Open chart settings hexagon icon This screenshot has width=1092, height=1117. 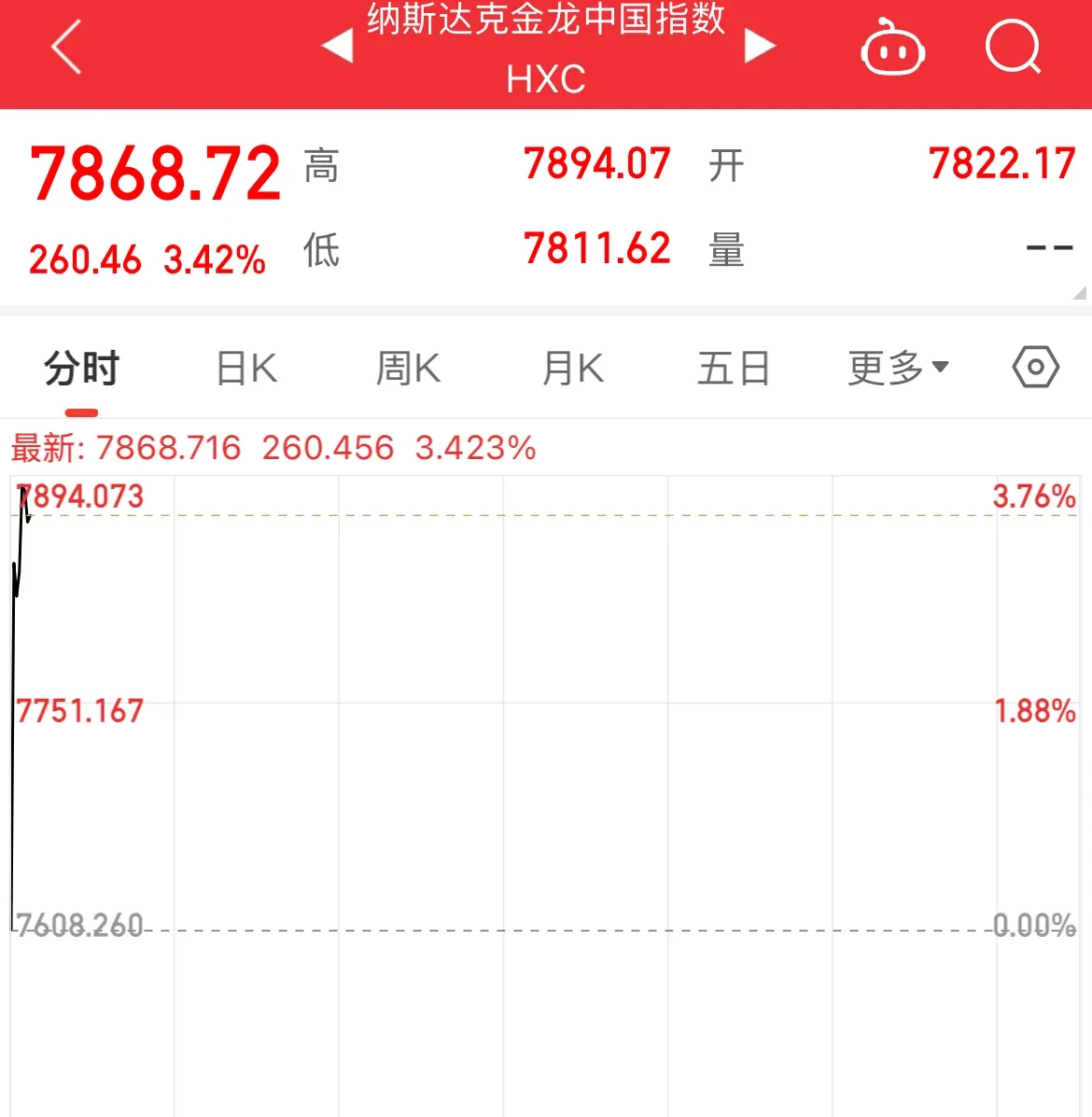1035,368
